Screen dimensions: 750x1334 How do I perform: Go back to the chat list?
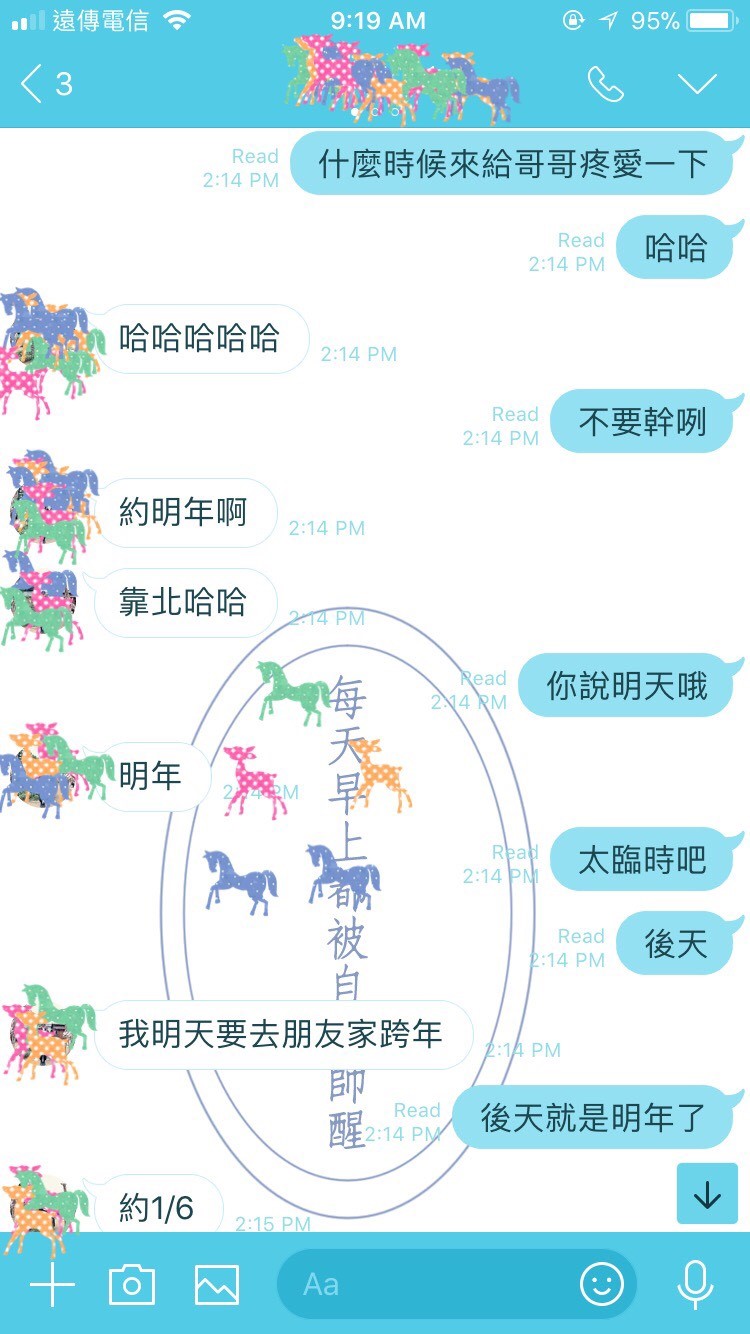(x=45, y=84)
